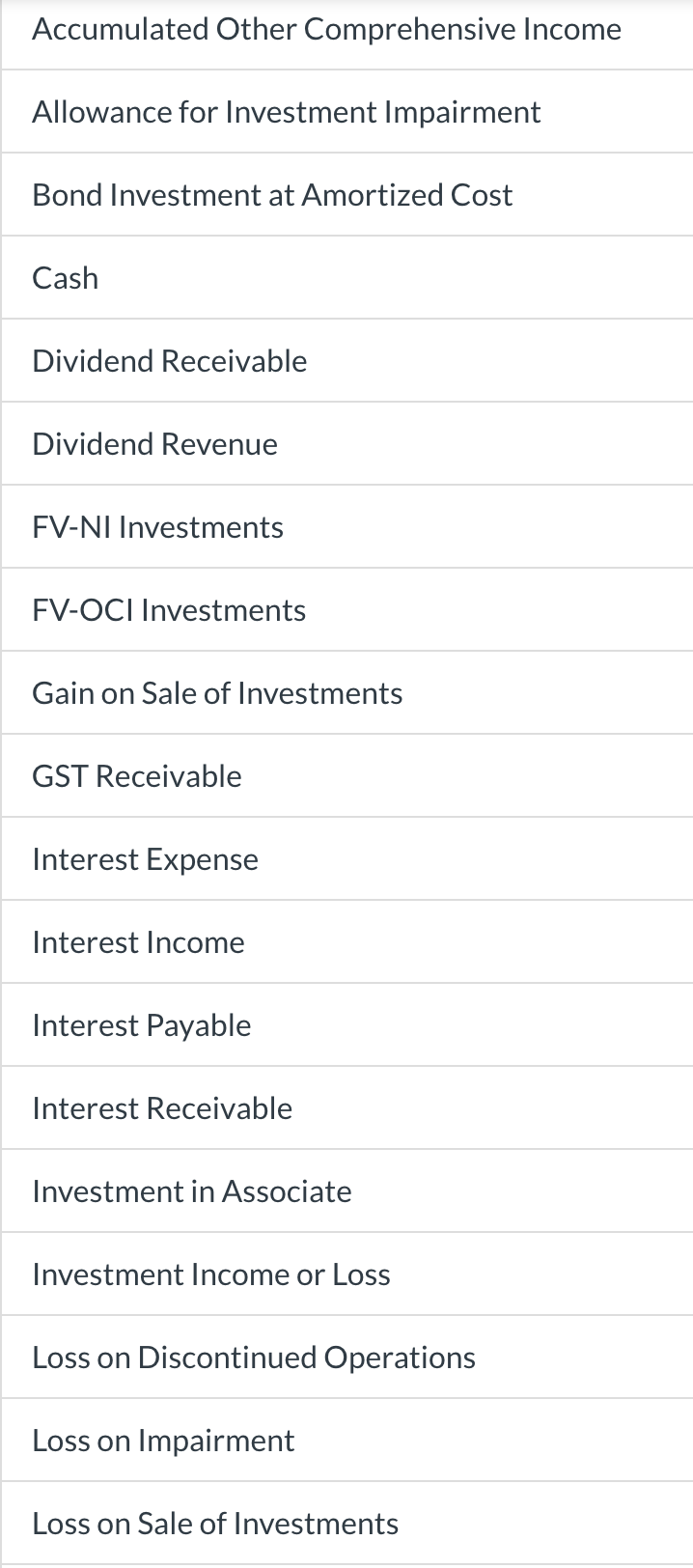
Task: Select Gain on Sale of Investments
Action: pos(217,694)
